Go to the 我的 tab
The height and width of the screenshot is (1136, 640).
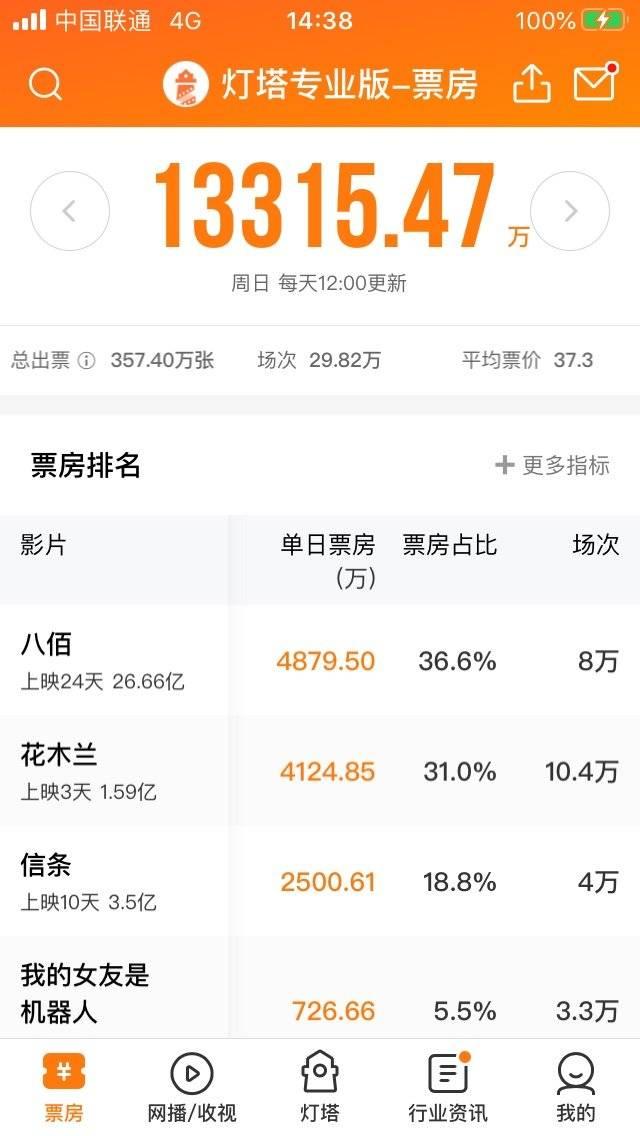575,1088
